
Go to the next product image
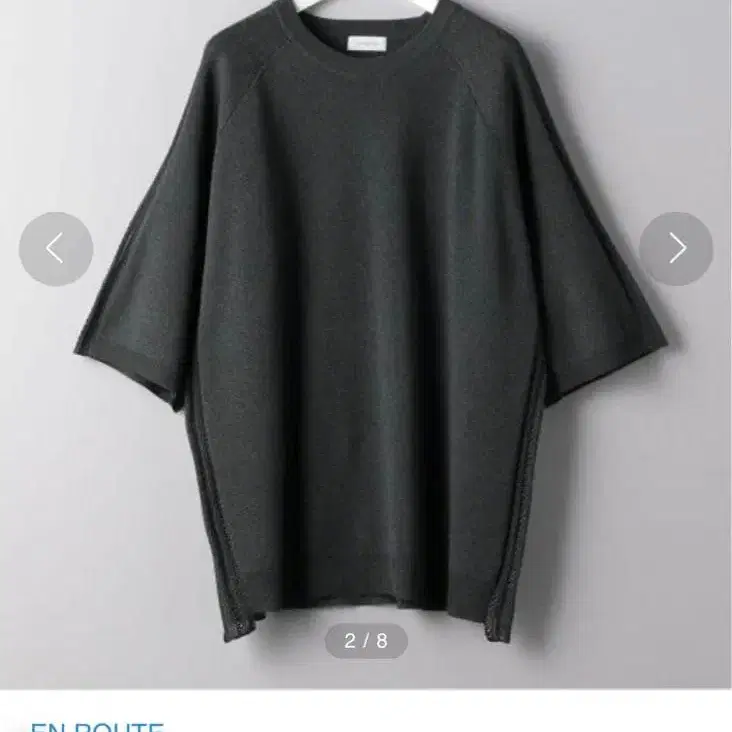[x=676, y=249]
